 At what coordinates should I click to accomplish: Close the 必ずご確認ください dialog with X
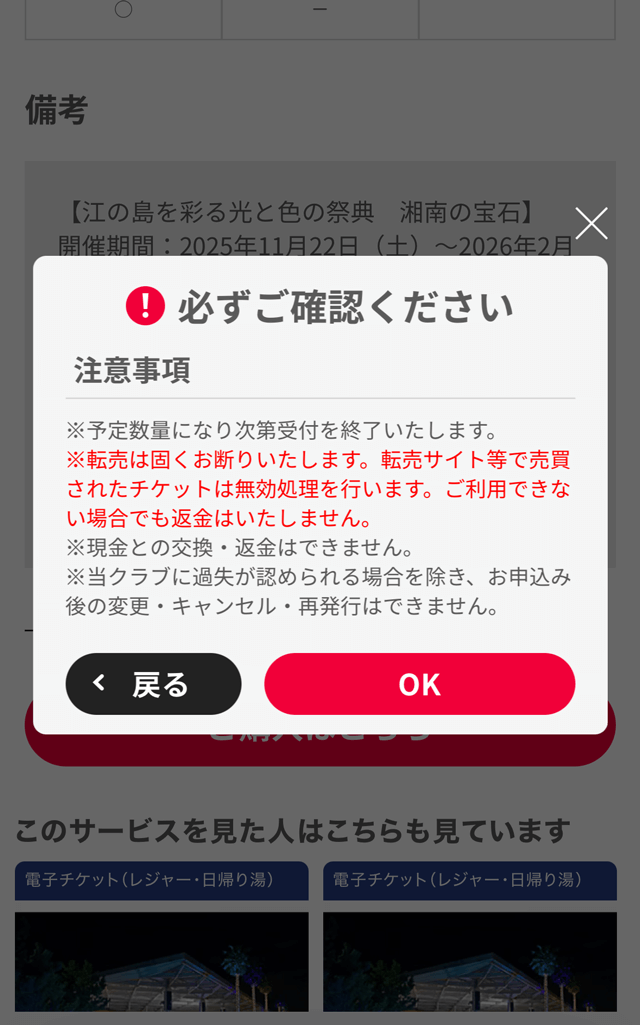pos(591,223)
